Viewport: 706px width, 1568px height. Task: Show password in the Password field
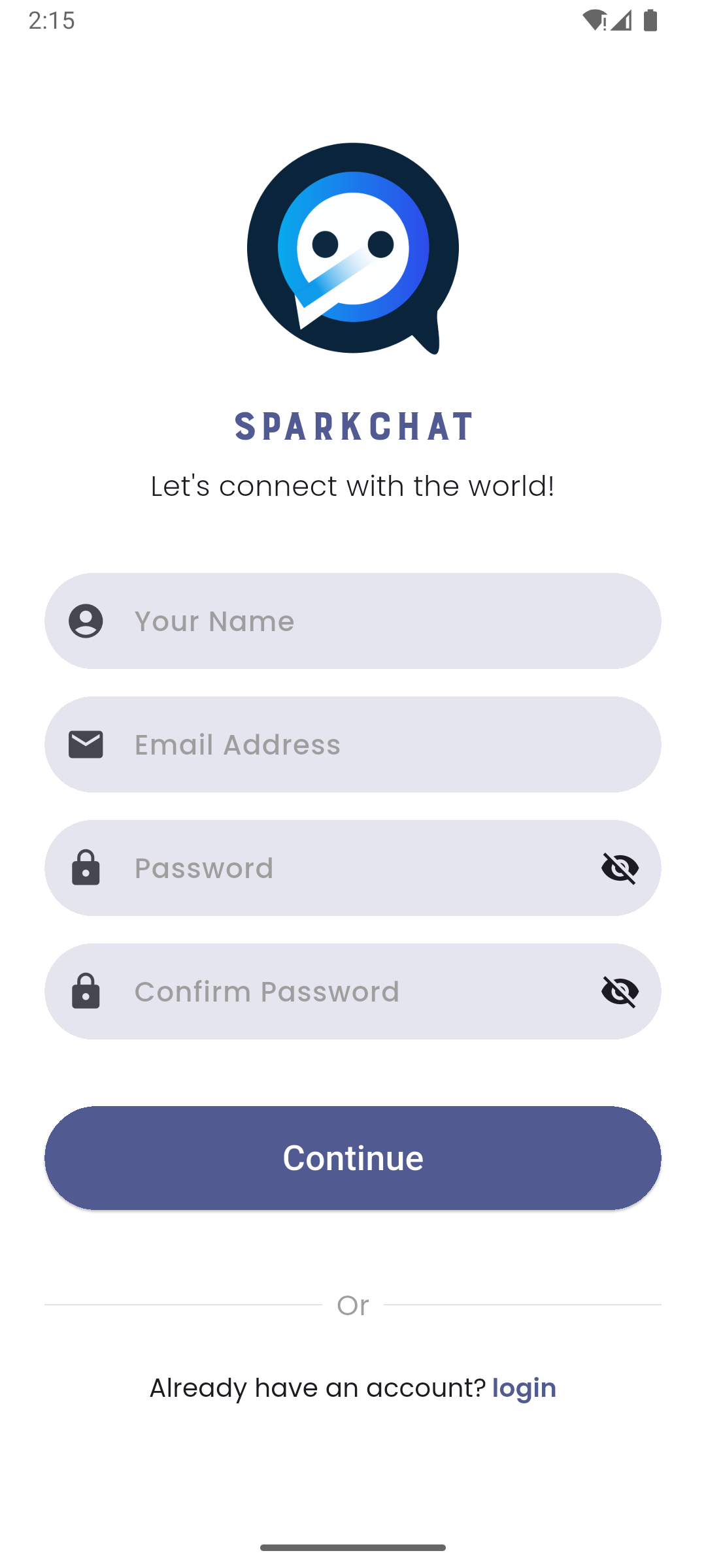(620, 868)
